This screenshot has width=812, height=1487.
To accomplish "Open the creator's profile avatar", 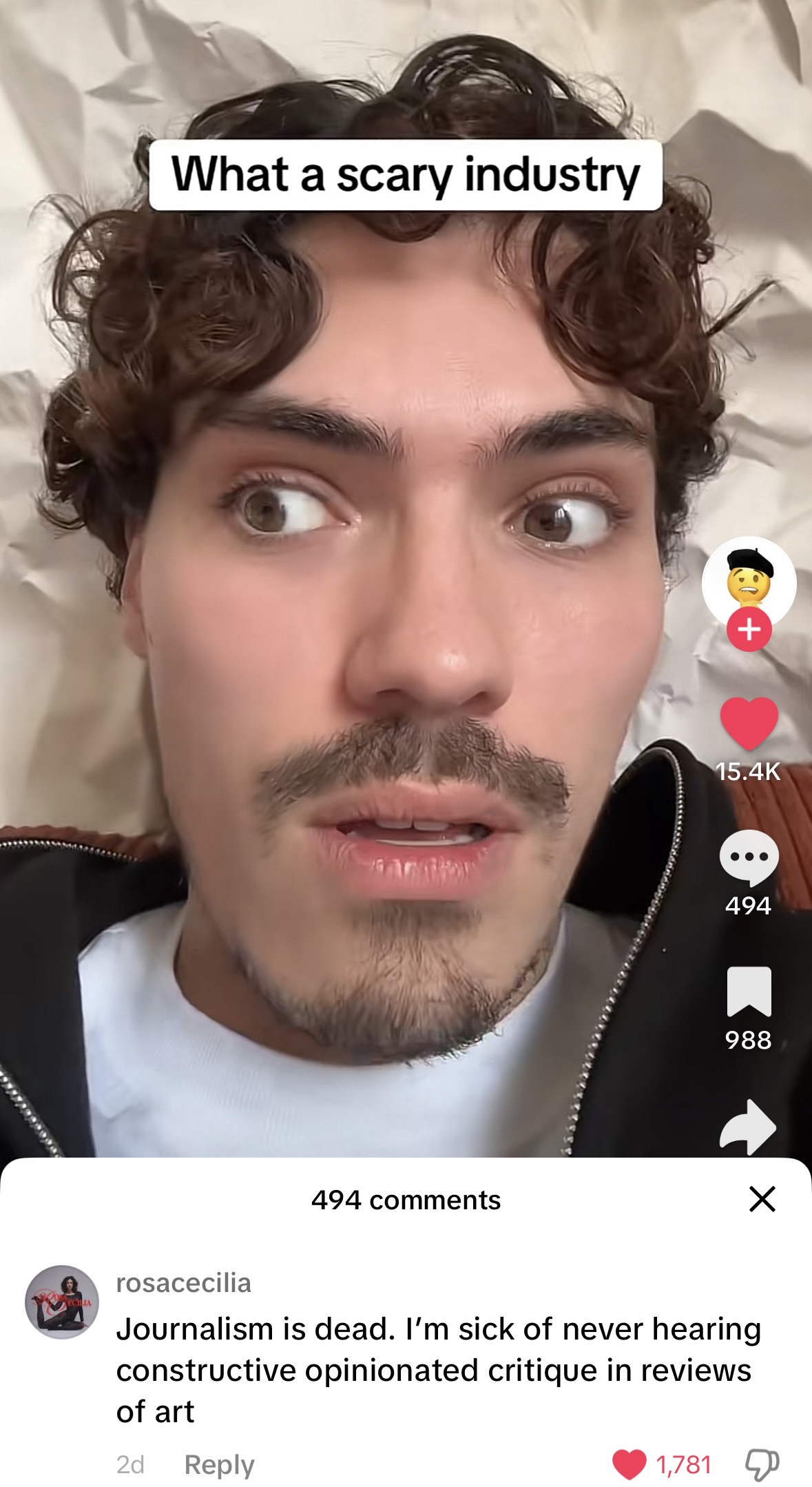I will 749,580.
